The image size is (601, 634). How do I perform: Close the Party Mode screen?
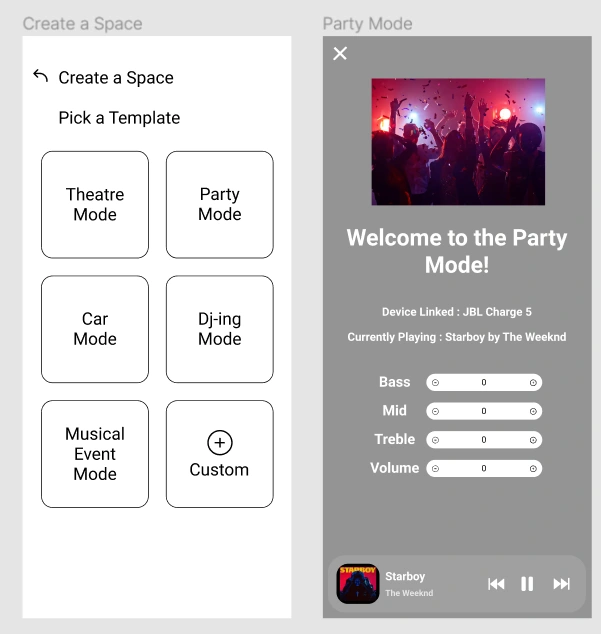[340, 53]
